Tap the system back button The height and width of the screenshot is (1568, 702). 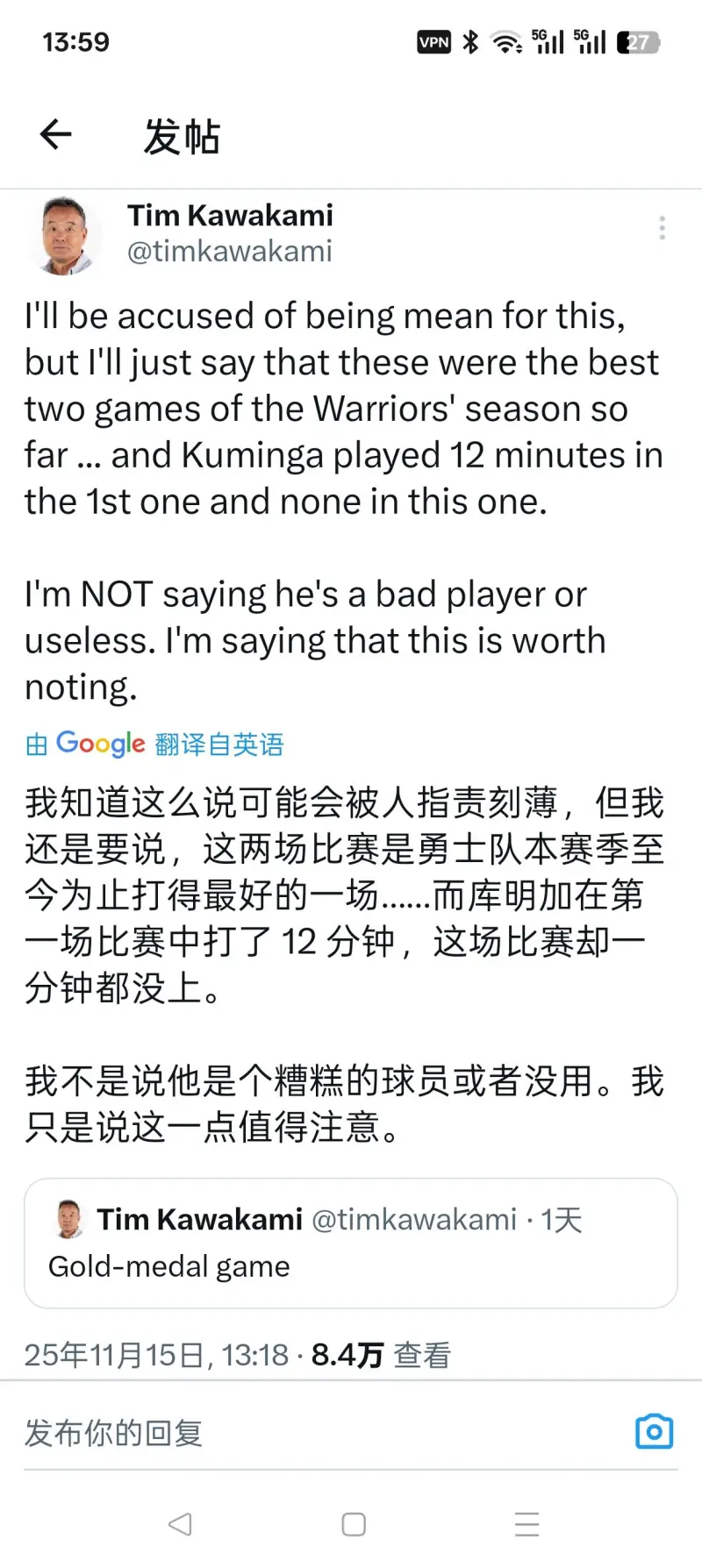click(x=180, y=1524)
